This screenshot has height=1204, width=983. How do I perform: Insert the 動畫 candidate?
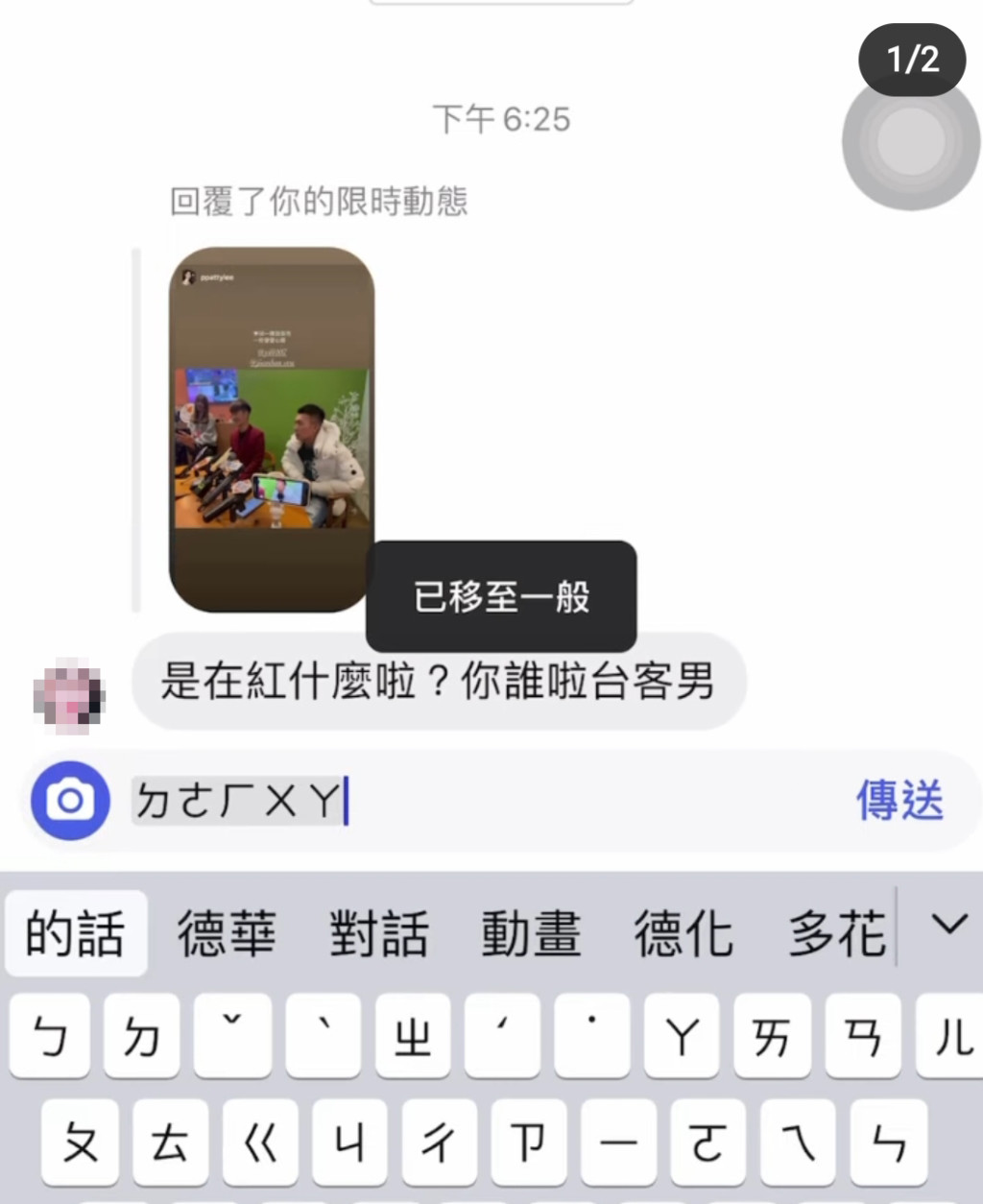(x=531, y=932)
